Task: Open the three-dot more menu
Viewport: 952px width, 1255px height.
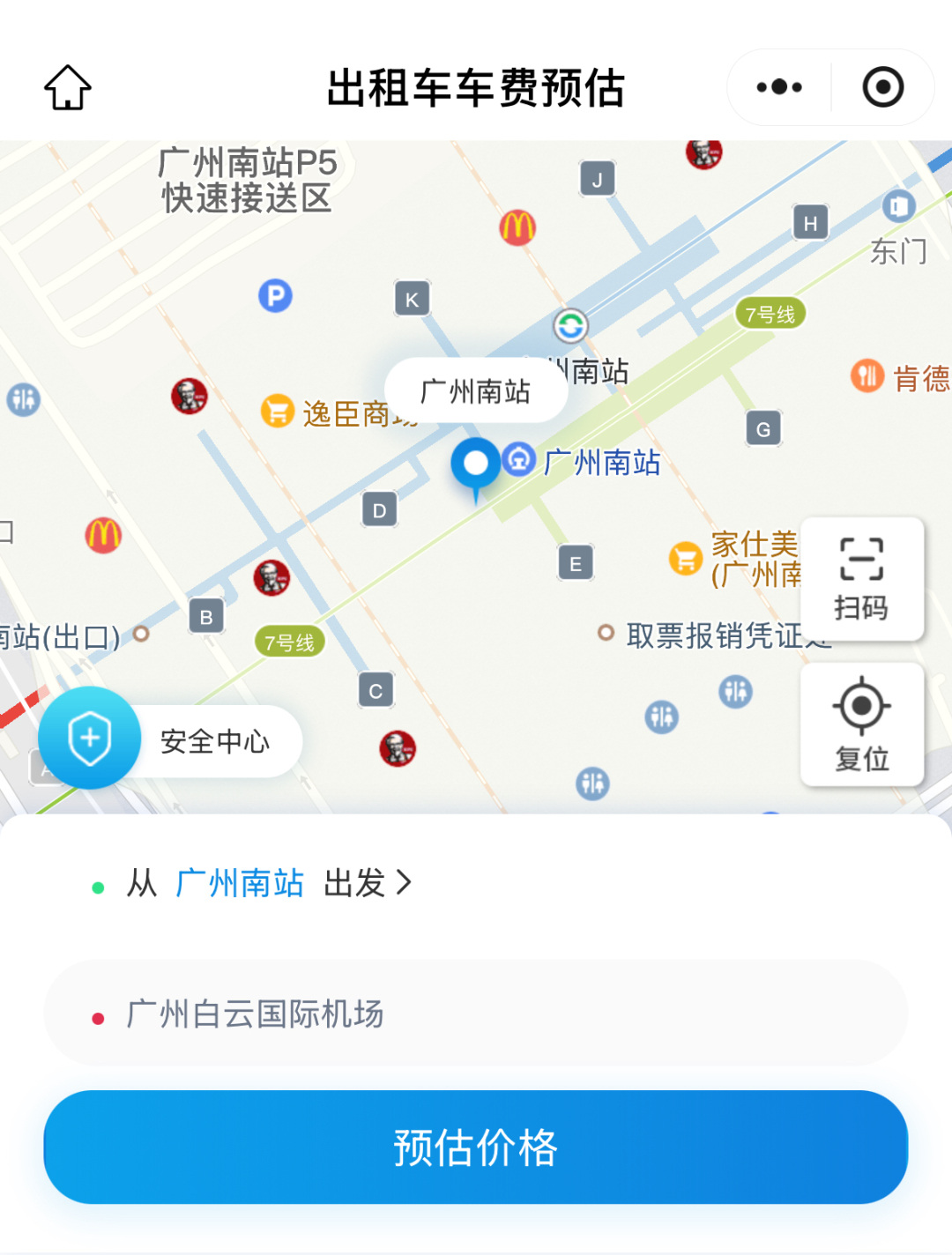Action: (779, 87)
